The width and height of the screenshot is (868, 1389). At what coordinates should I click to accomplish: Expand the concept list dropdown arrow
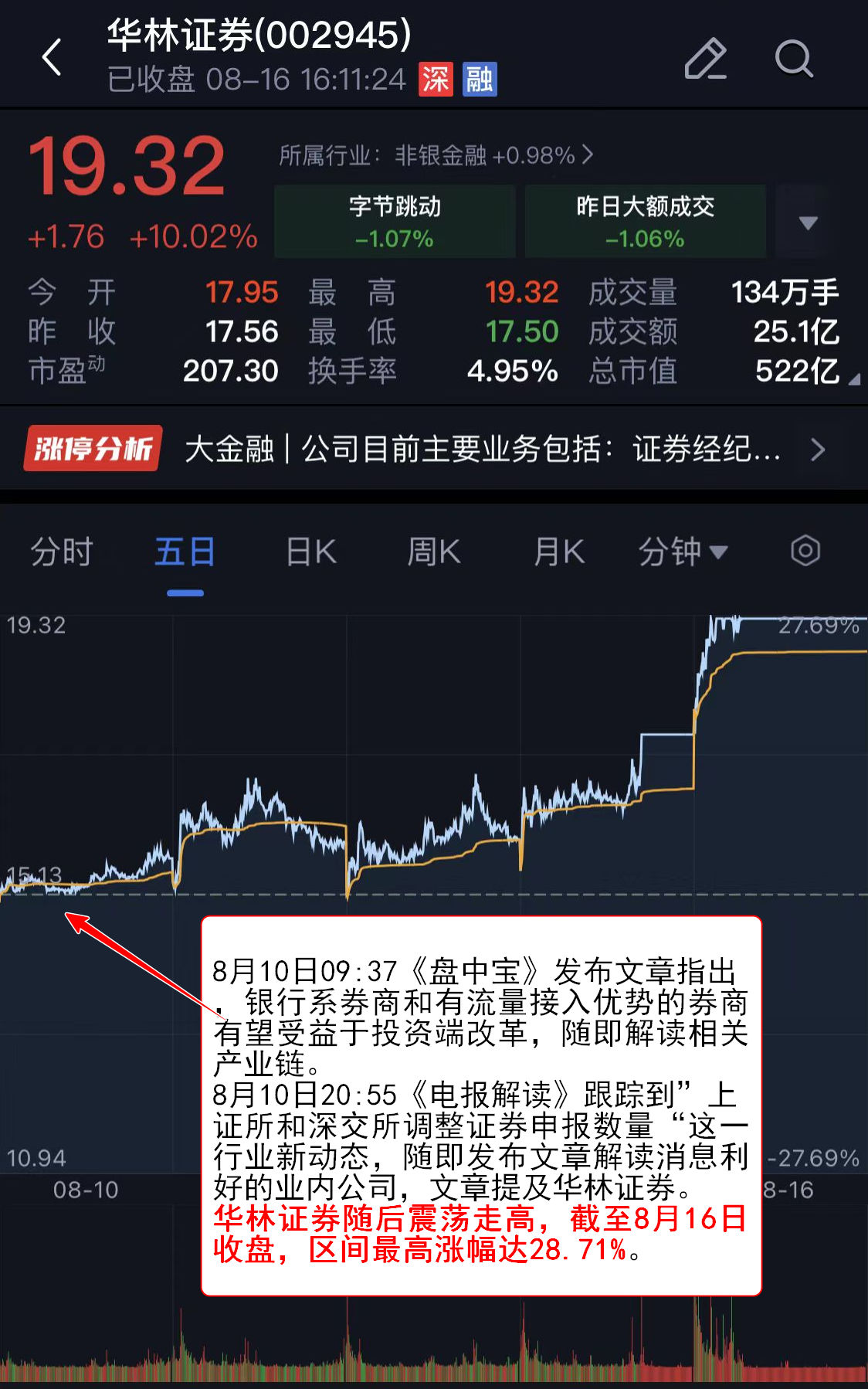point(808,223)
